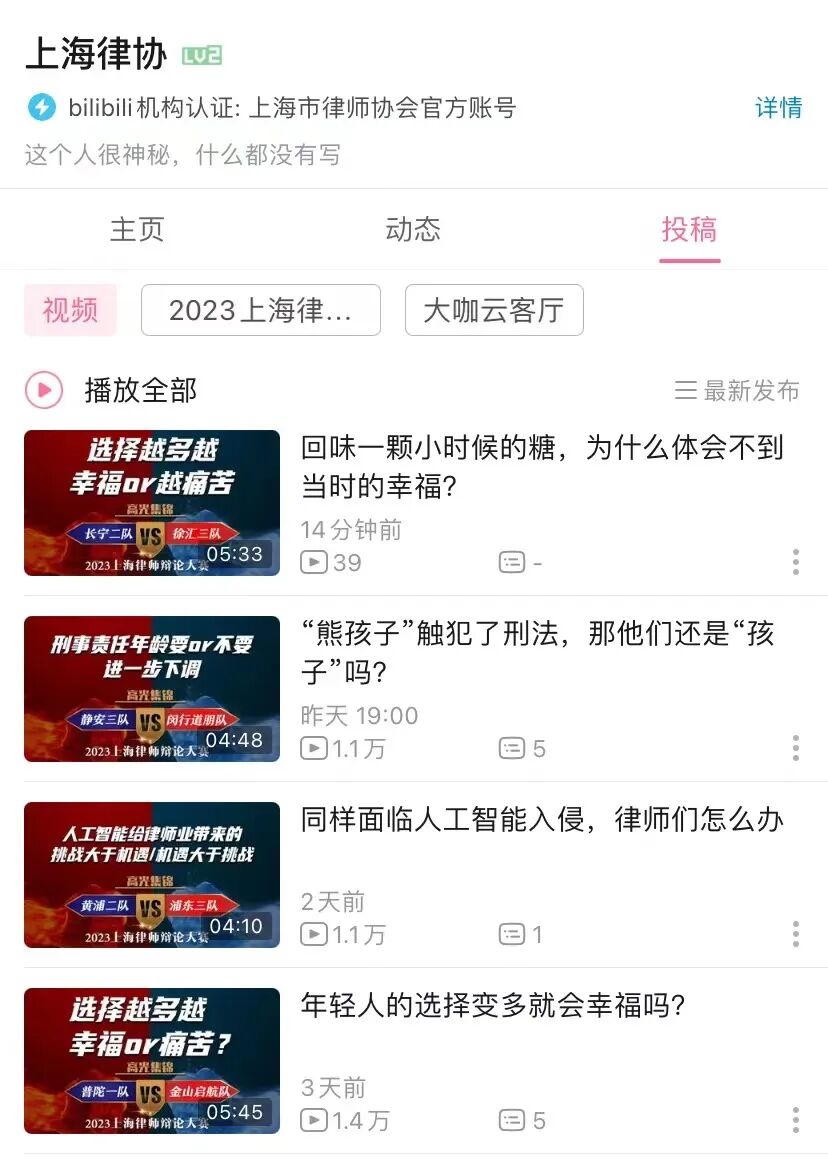Open video 年轻人的选择变多就会幸福吗
The height and width of the screenshot is (1168, 828).
click(x=152, y=1061)
